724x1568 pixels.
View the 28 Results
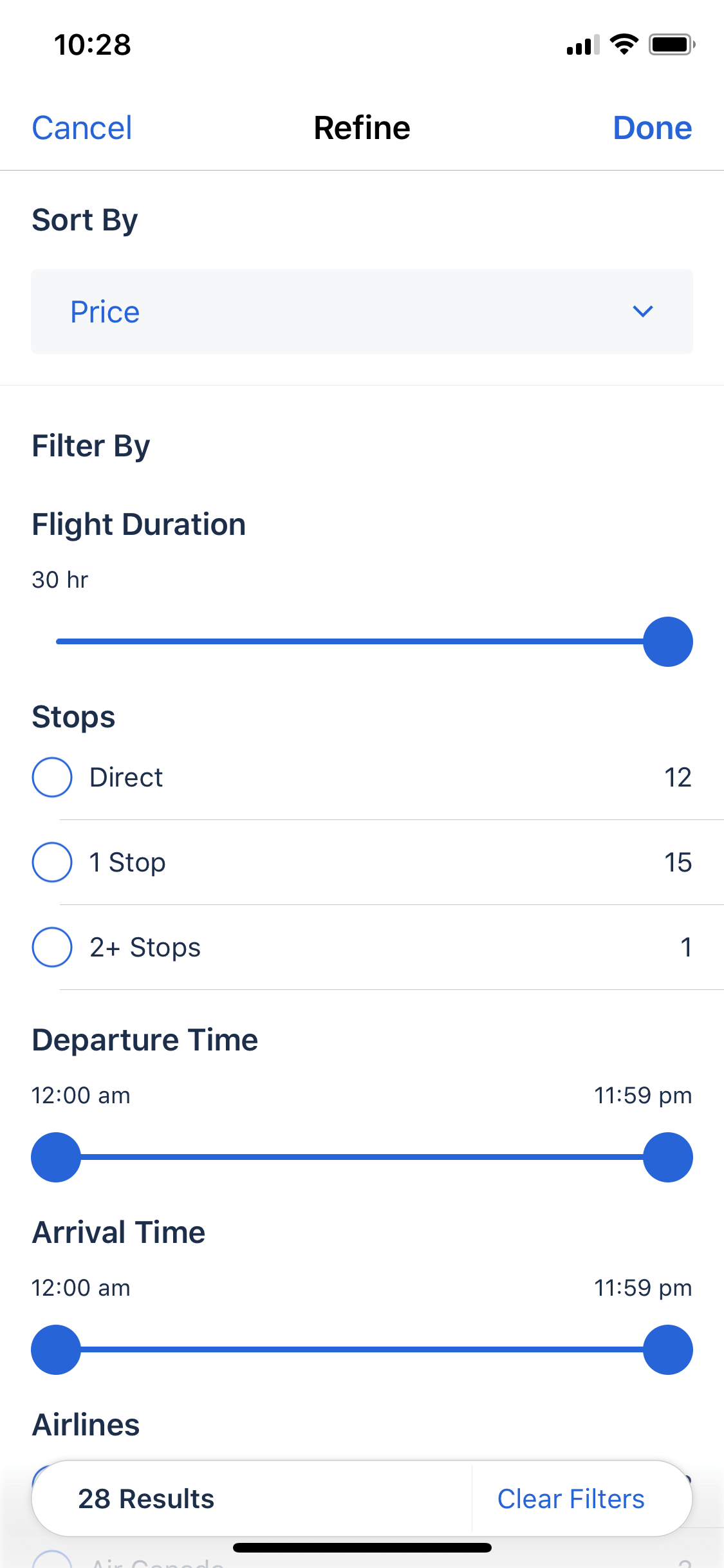(146, 1498)
